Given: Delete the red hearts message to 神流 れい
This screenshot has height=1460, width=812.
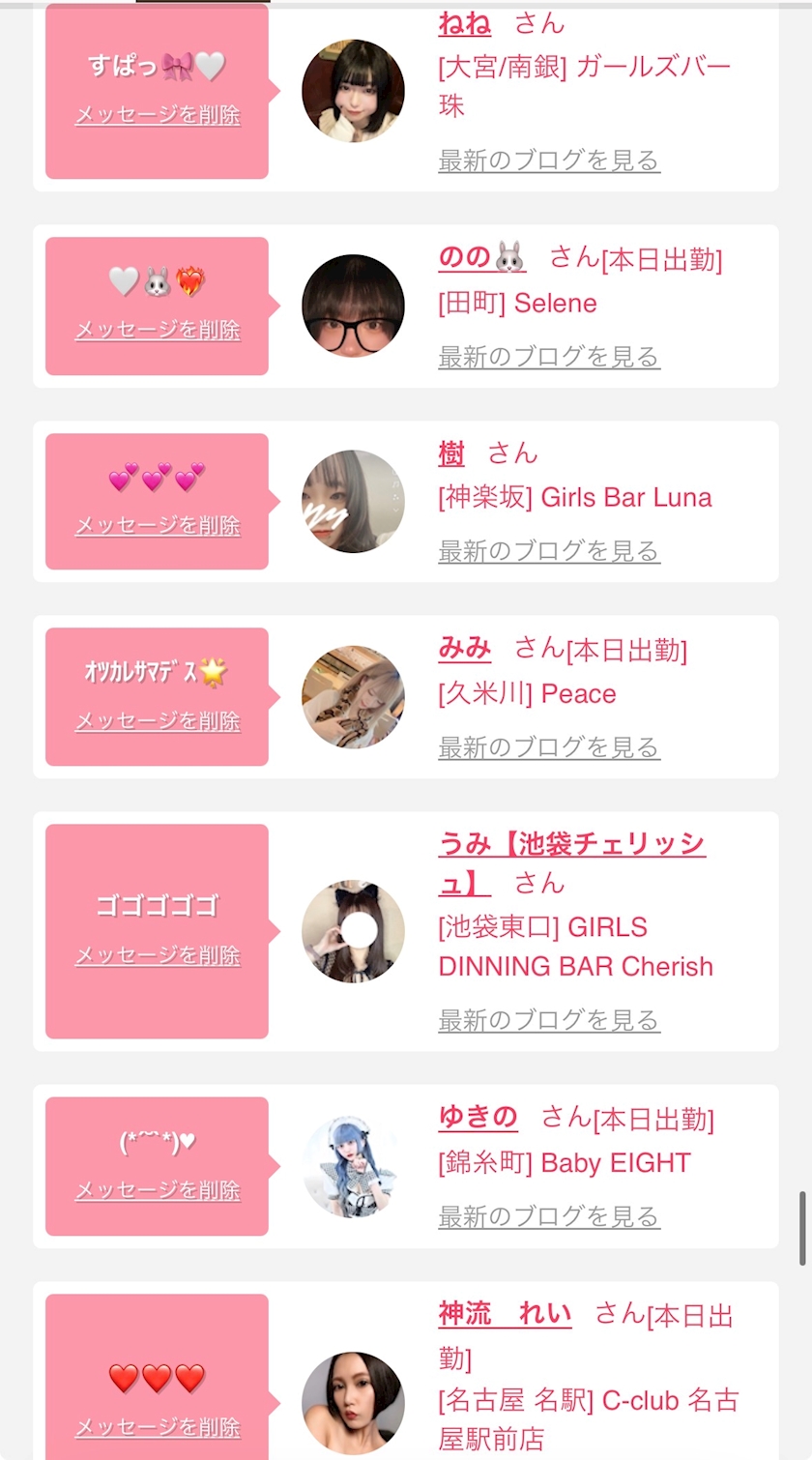Looking at the screenshot, I should pyautogui.click(x=158, y=1427).
